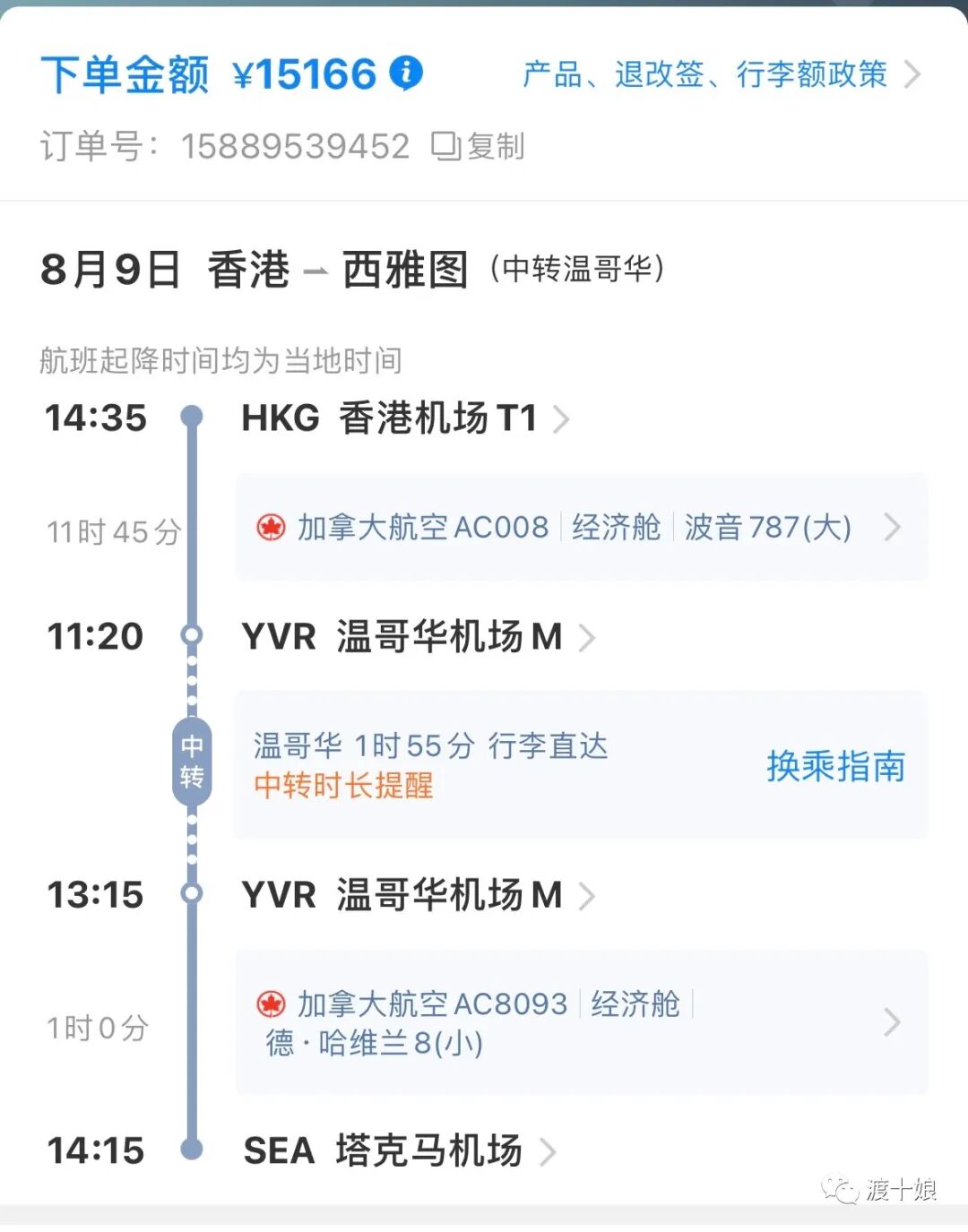View 加拿大航空 AC008 flight details
Image resolution: width=968 pixels, height=1232 pixels.
(580, 527)
